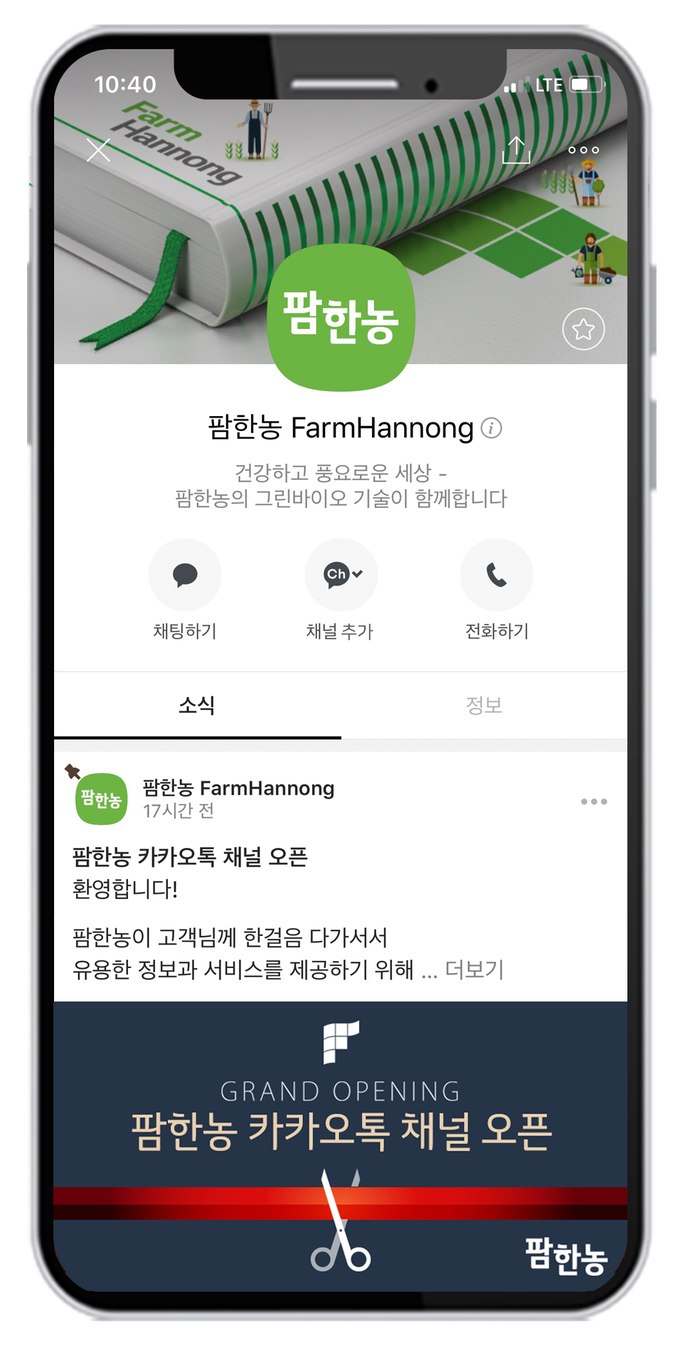The height and width of the screenshot is (1360, 680).
Task: Share the 팜한농 channel
Action: coord(515,150)
